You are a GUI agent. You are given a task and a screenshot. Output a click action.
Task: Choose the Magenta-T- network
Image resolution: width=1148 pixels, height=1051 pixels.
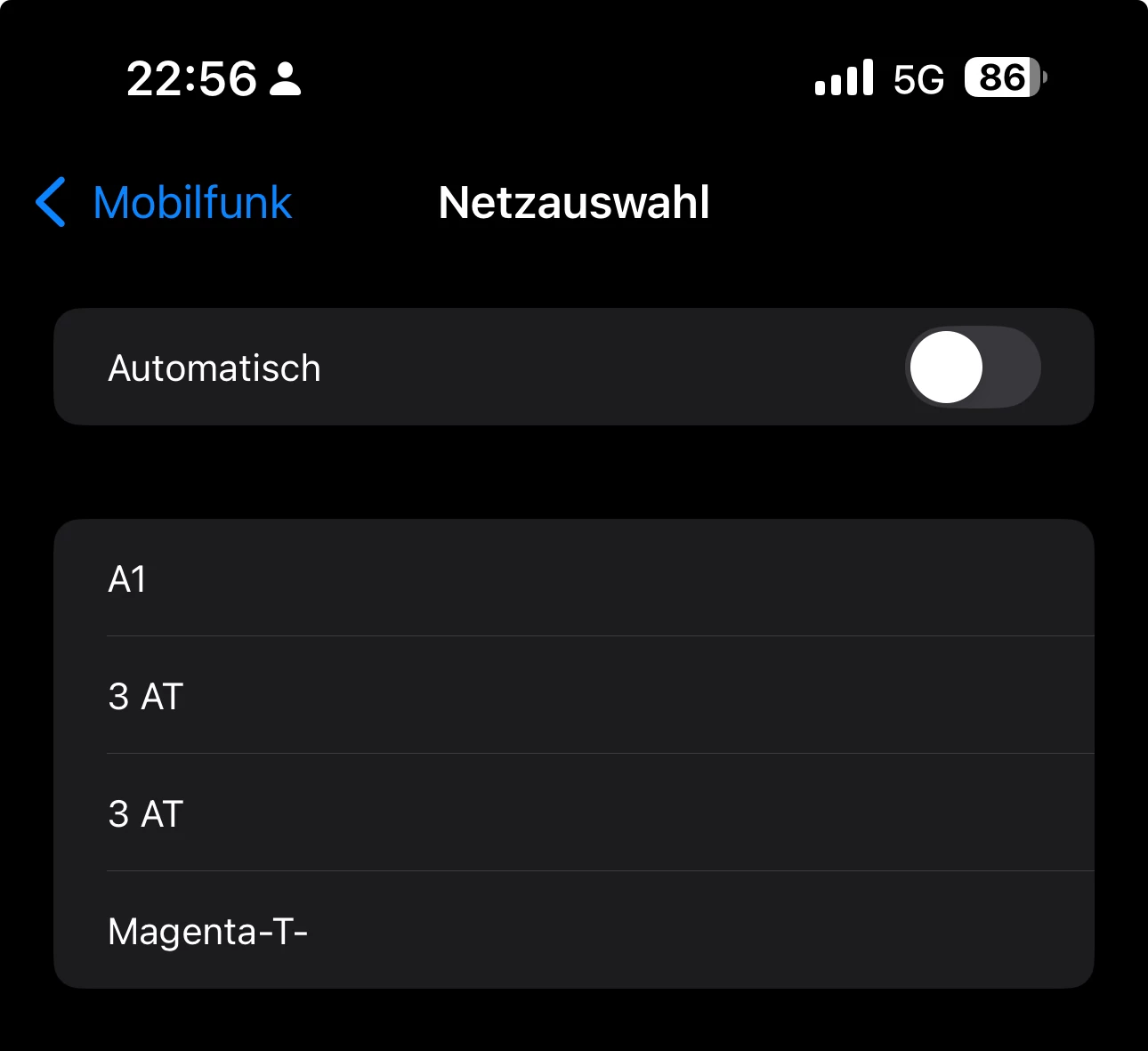(x=573, y=931)
